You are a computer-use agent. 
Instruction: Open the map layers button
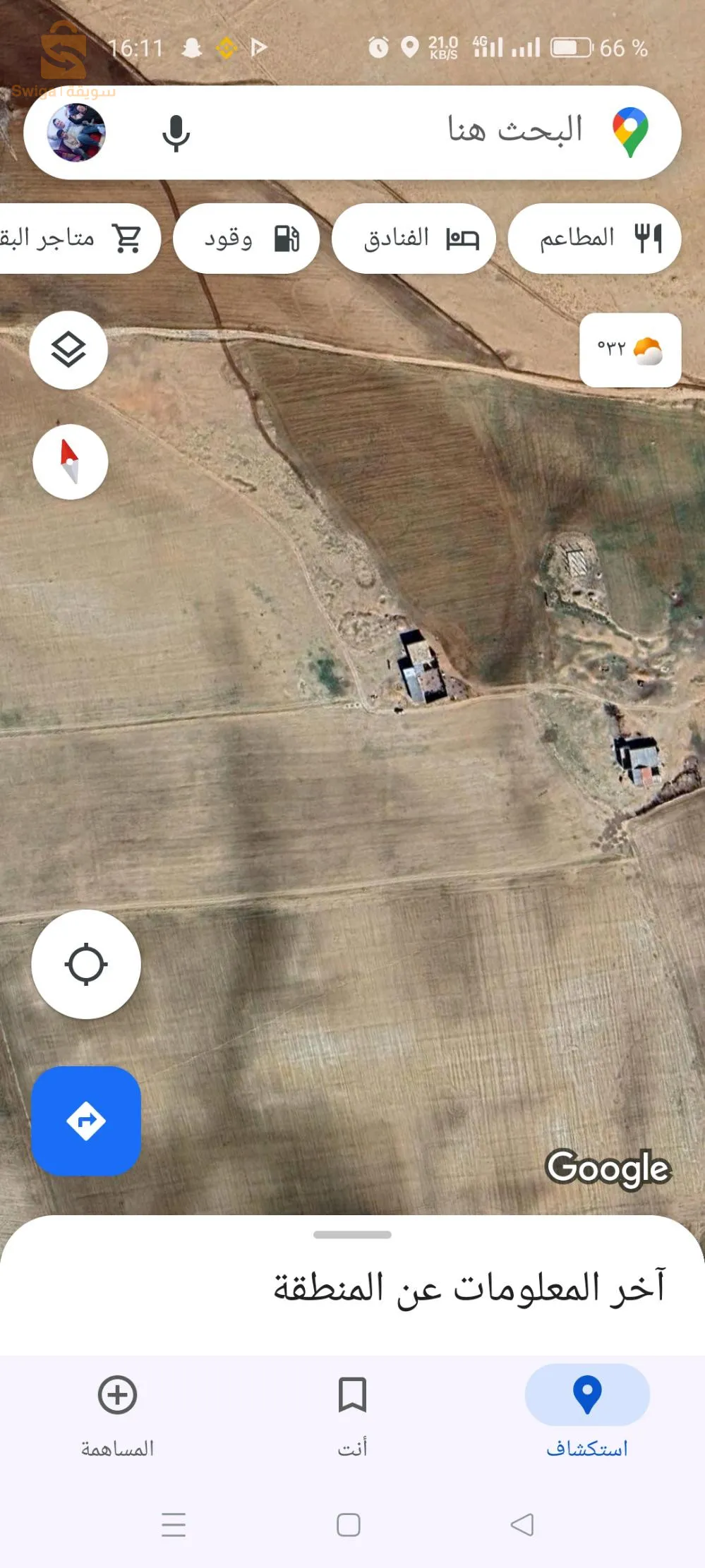pyautogui.click(x=68, y=350)
